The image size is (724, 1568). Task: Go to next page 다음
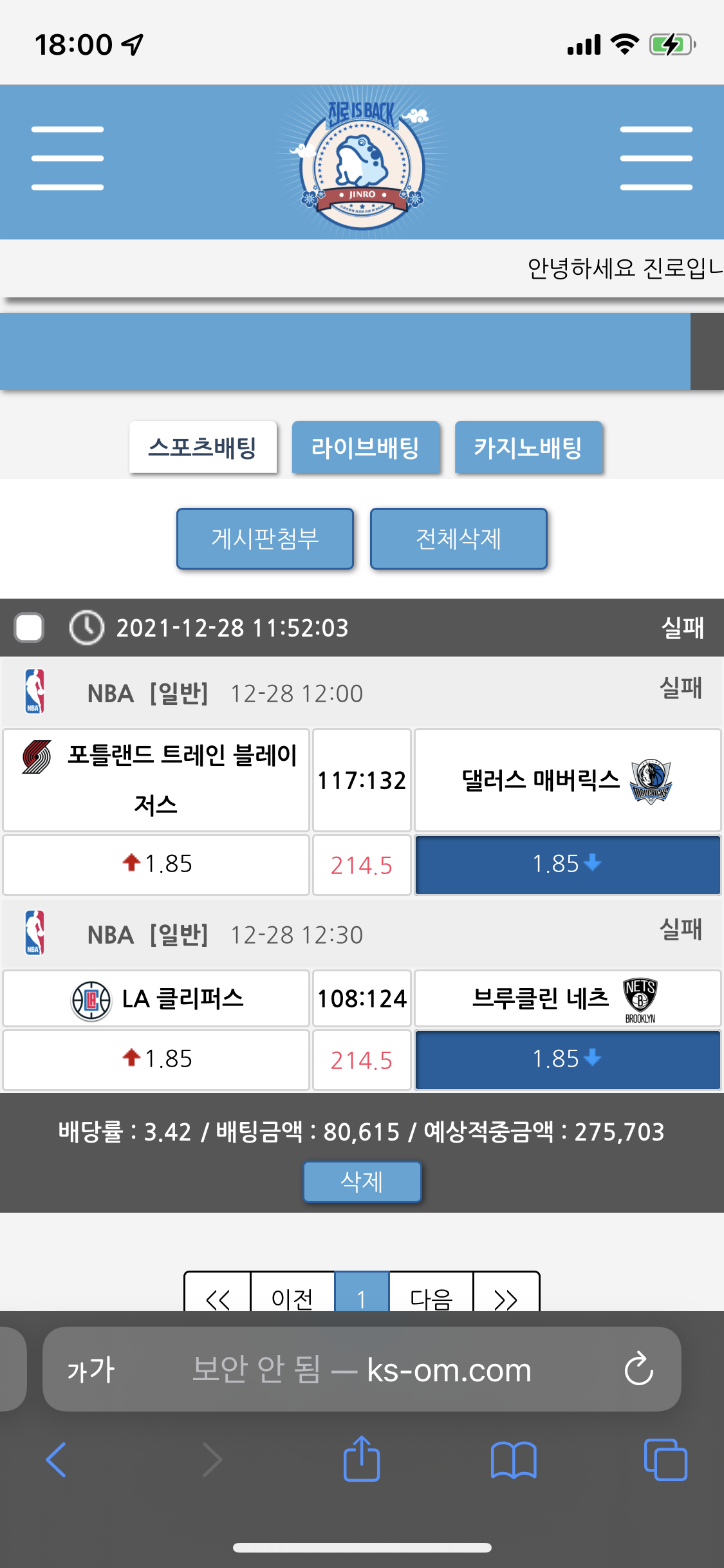[x=431, y=1295]
